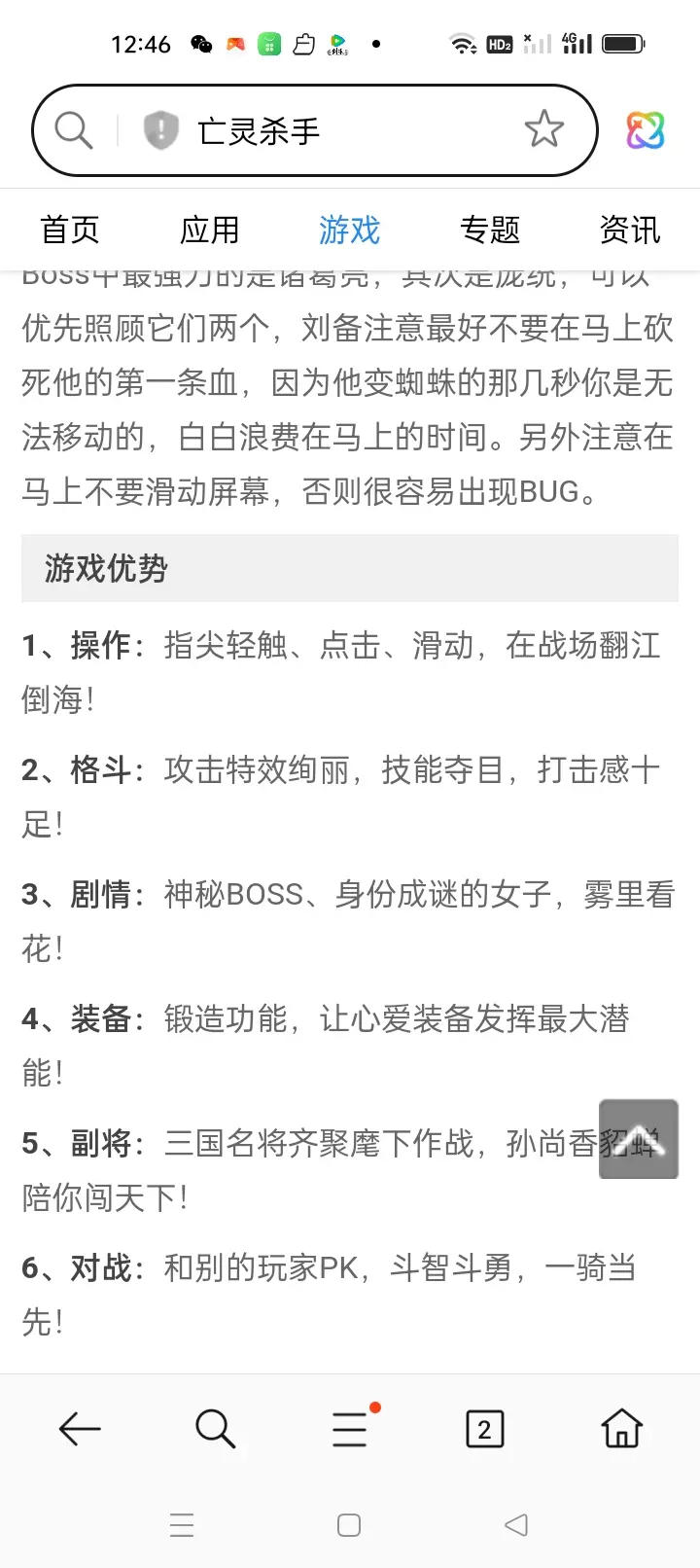Tap the search magnifier in the address bar
This screenshot has width=700, height=1568.
click(x=73, y=130)
